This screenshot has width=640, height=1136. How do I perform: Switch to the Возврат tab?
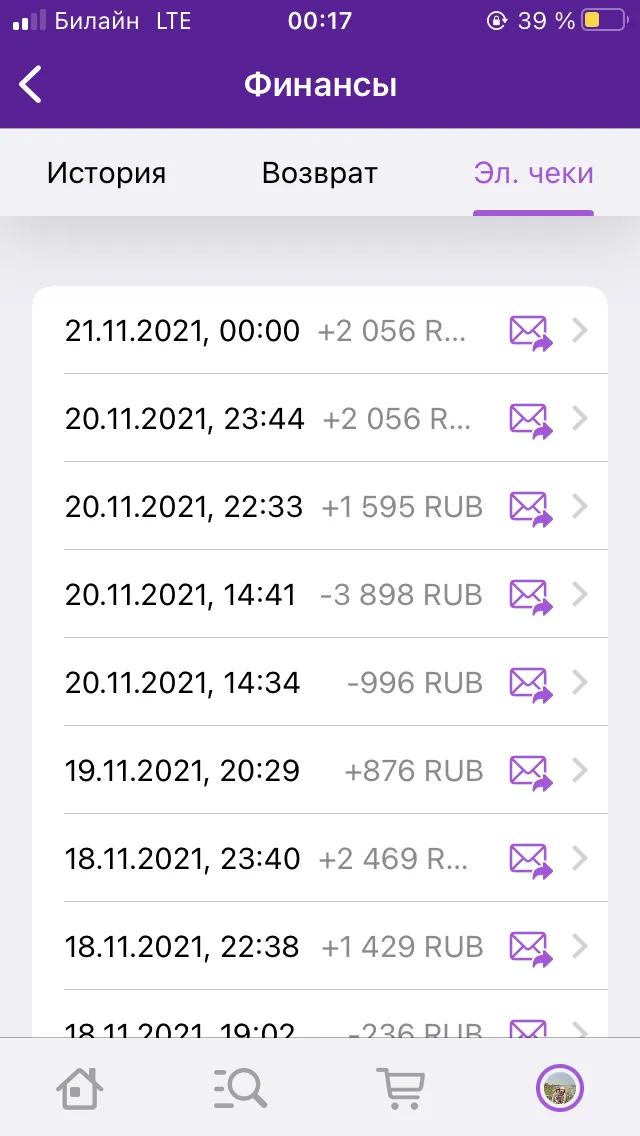point(320,173)
